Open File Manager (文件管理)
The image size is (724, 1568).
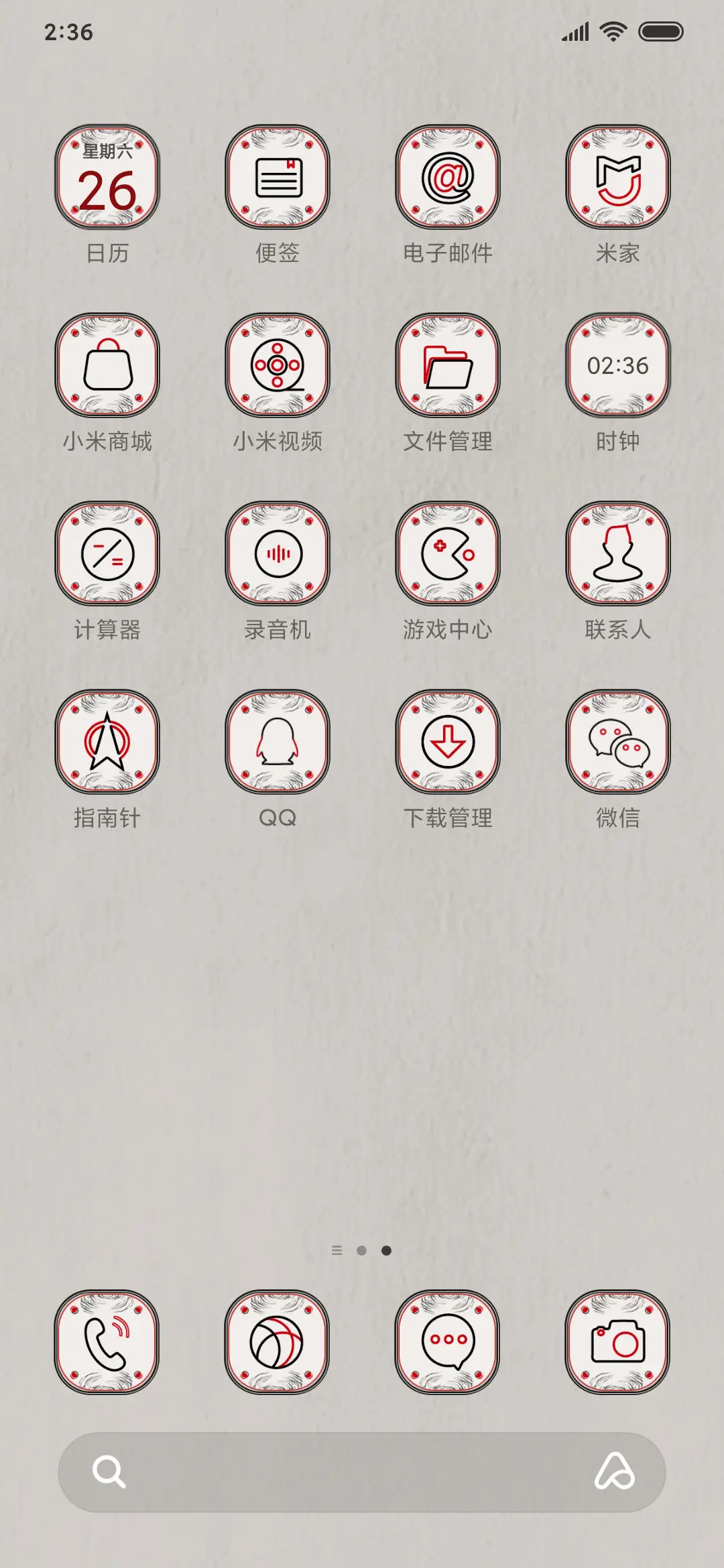tap(448, 365)
